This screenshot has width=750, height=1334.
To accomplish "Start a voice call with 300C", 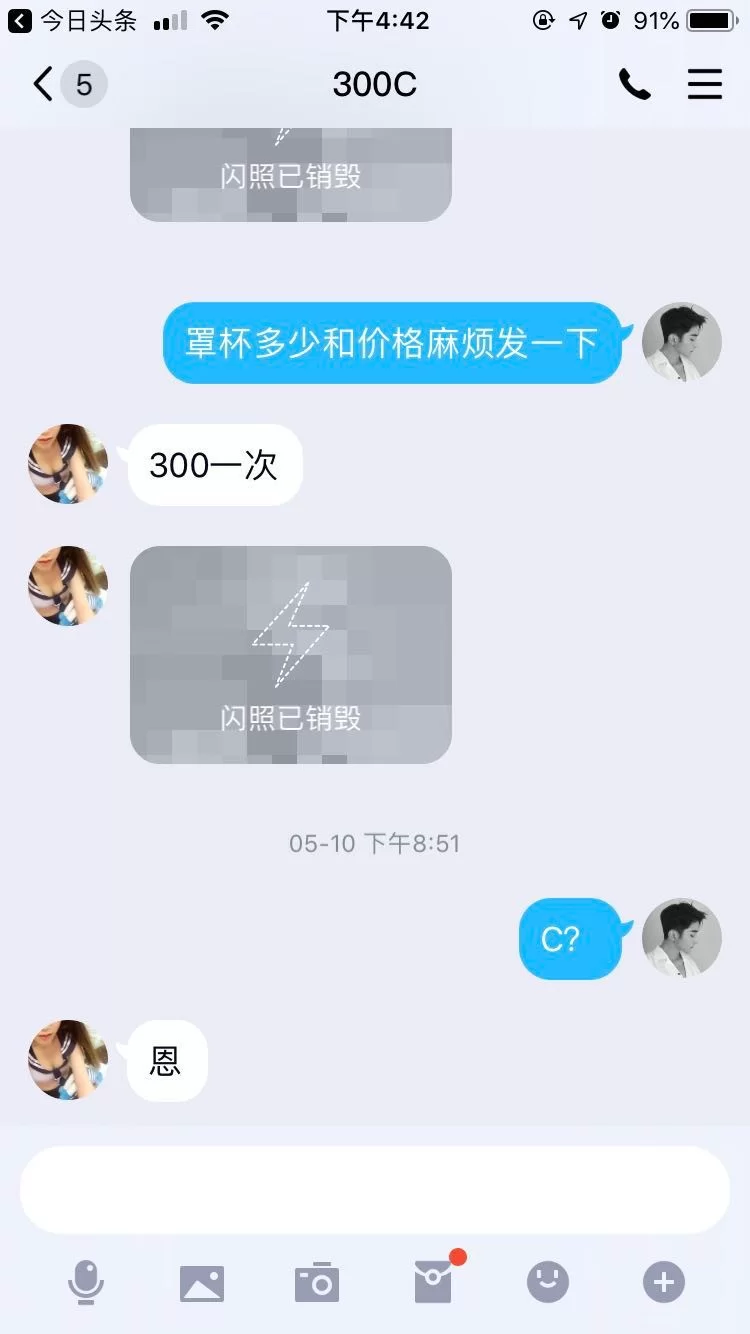I will pyautogui.click(x=634, y=85).
